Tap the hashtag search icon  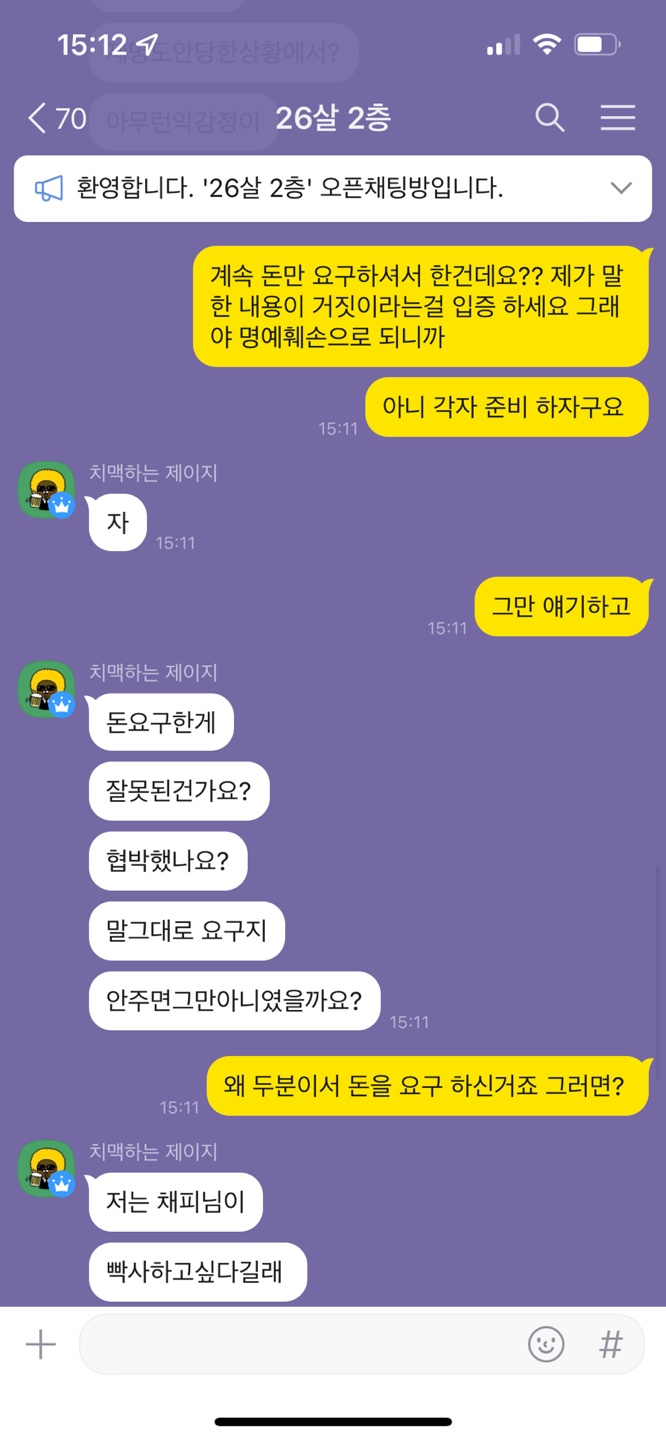point(610,1345)
